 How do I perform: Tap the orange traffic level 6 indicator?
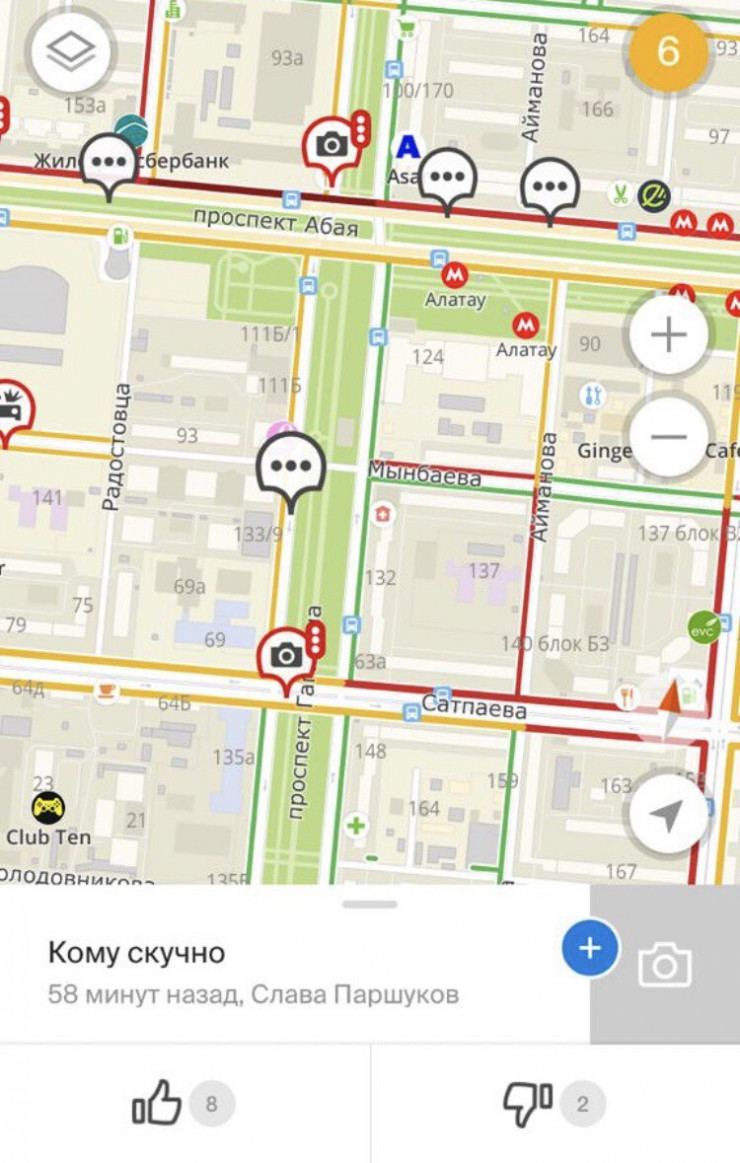pyautogui.click(x=668, y=52)
